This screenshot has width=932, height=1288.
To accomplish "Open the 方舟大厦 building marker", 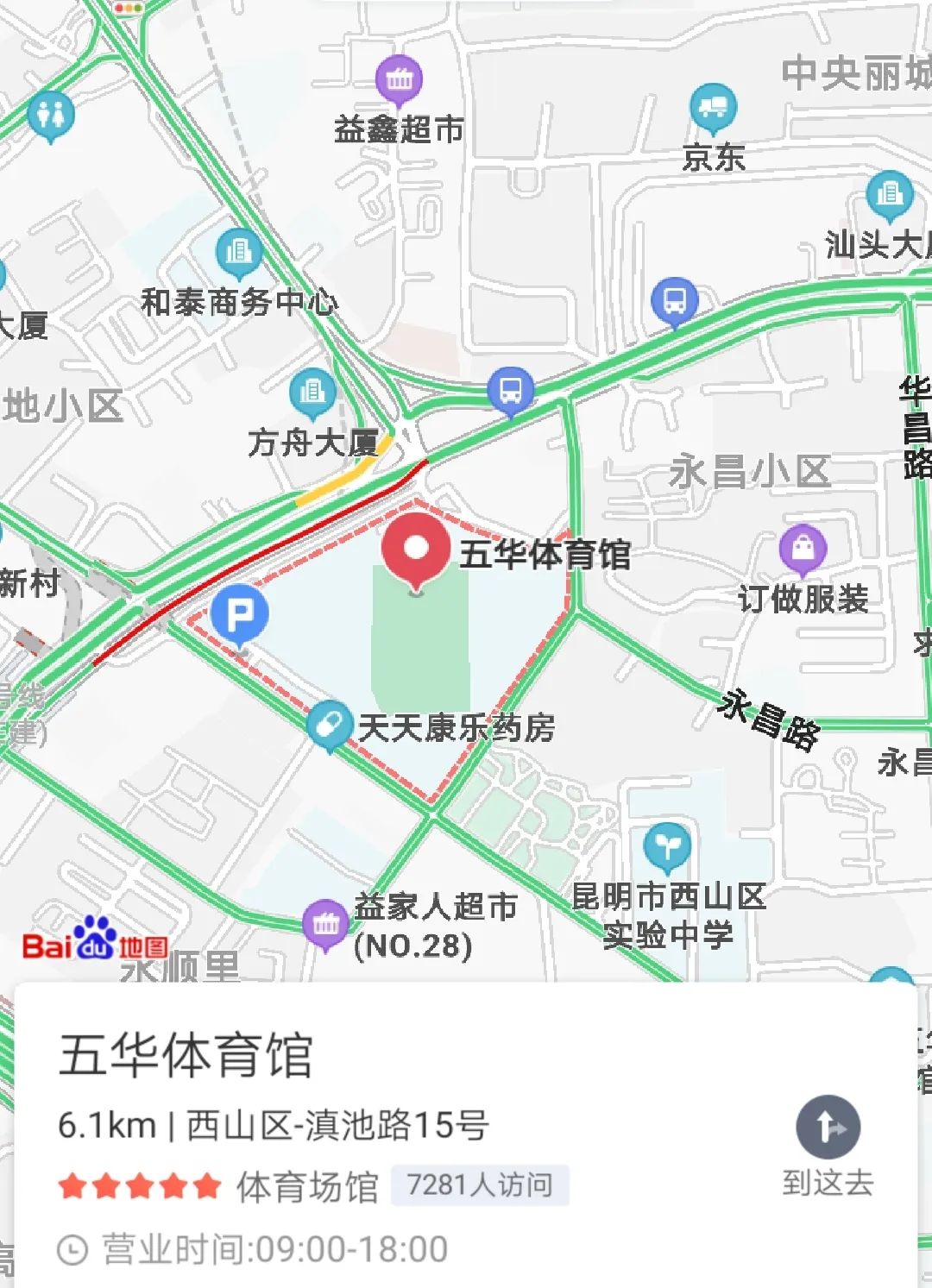I will pos(313,393).
